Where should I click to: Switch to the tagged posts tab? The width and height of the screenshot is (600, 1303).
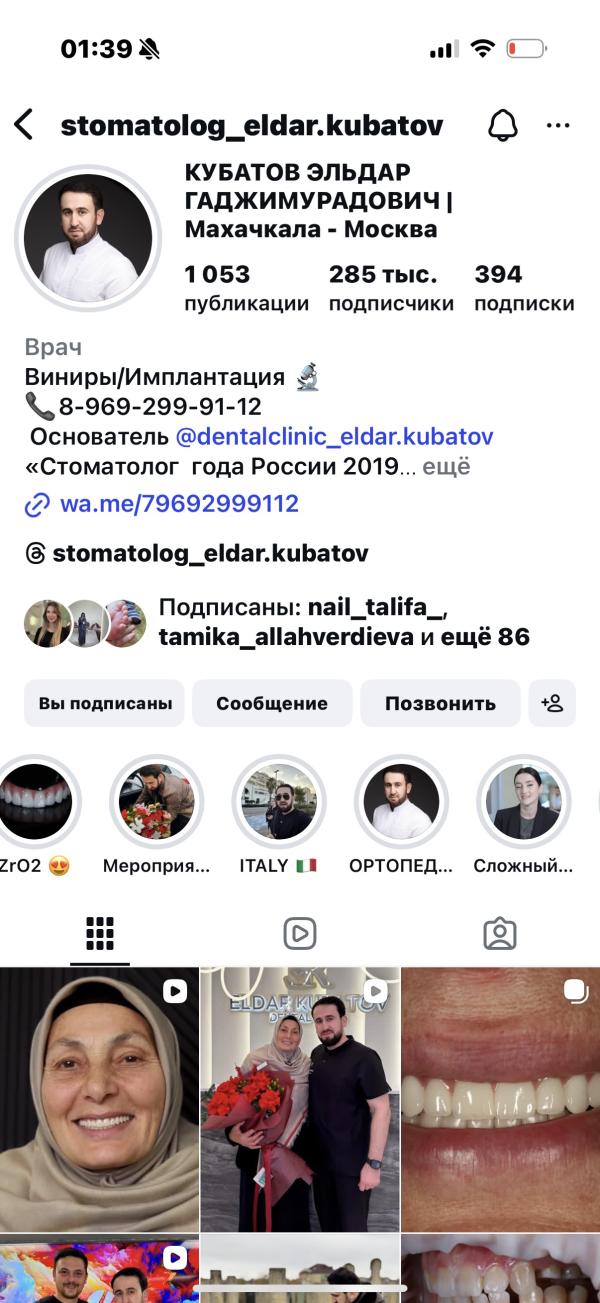pyautogui.click(x=499, y=933)
